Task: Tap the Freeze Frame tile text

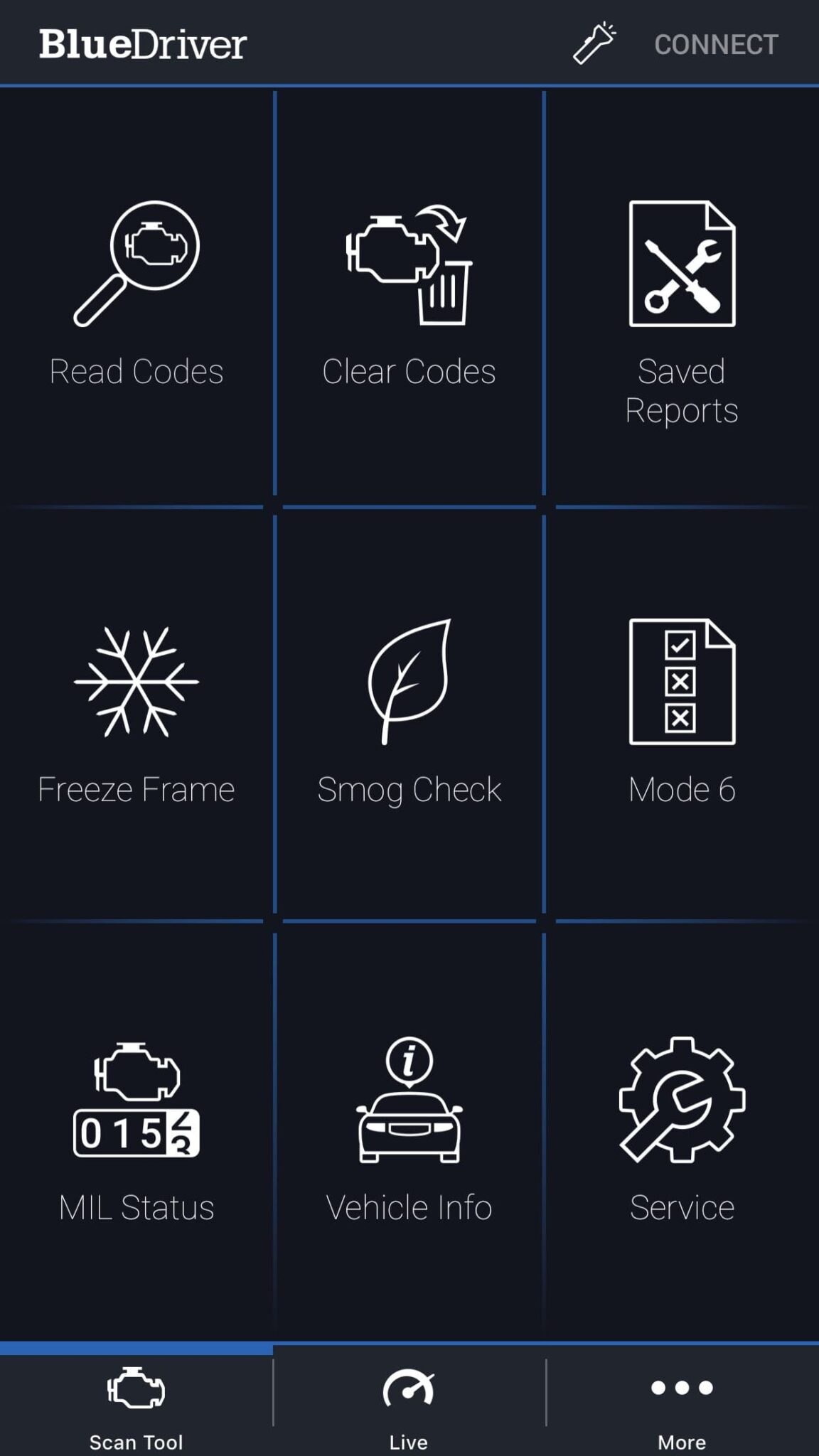Action: [x=136, y=788]
